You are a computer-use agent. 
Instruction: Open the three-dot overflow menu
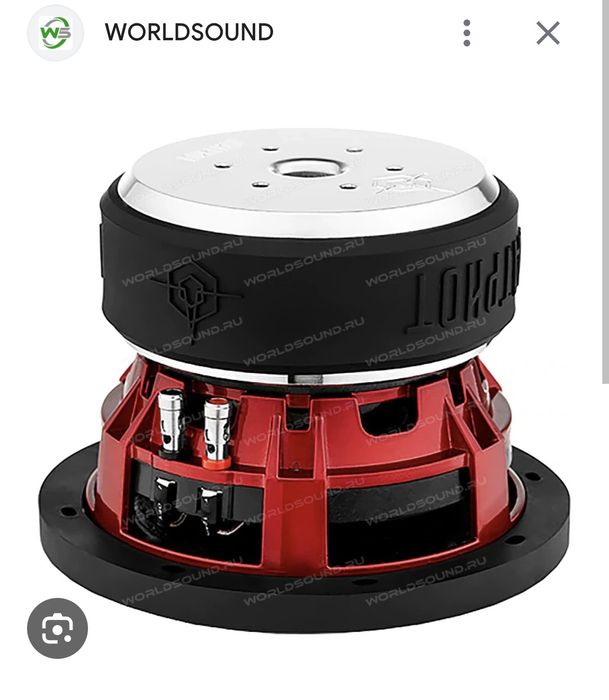pyautogui.click(x=466, y=33)
